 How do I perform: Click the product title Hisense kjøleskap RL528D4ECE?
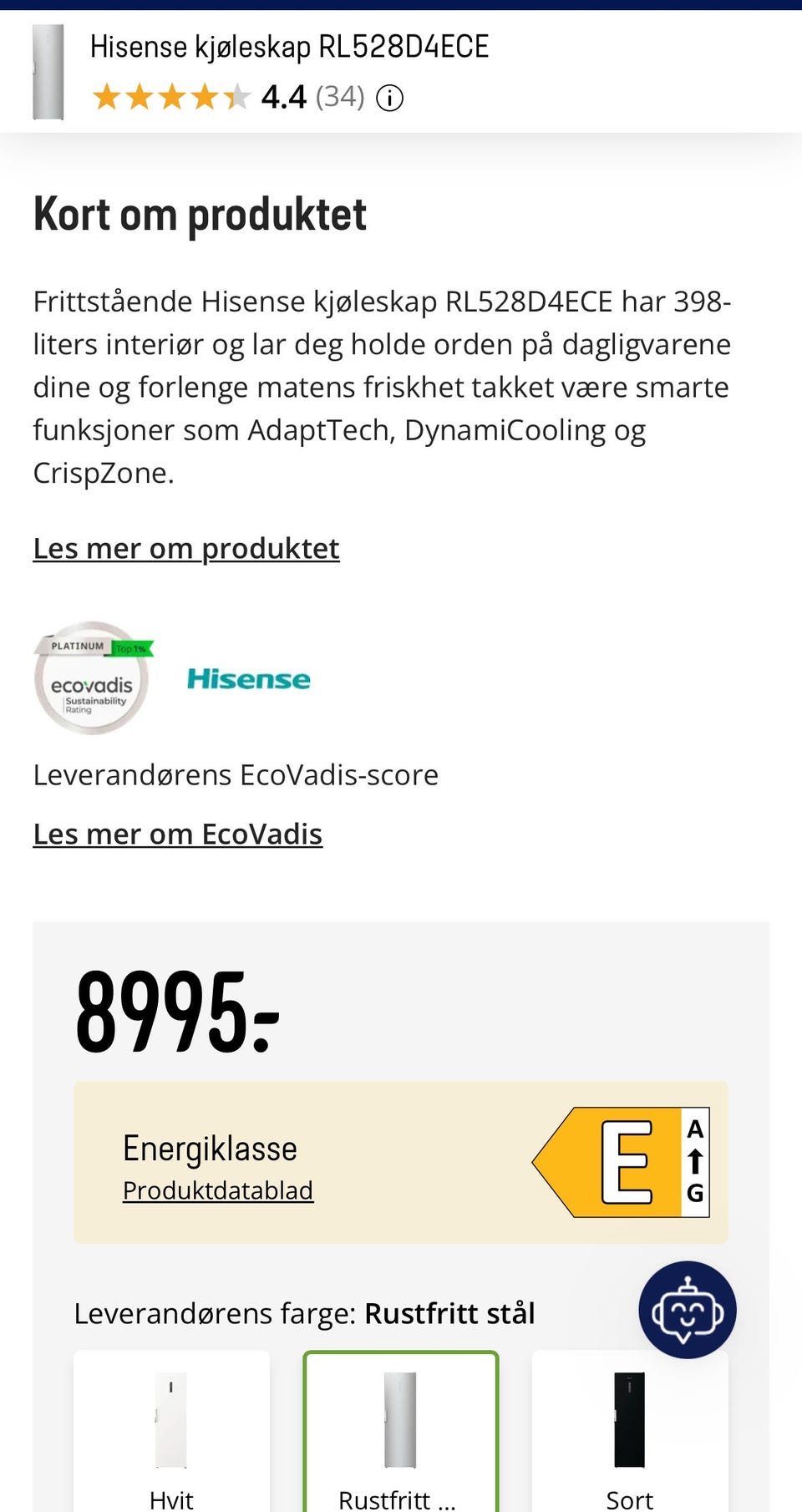pyautogui.click(x=291, y=46)
